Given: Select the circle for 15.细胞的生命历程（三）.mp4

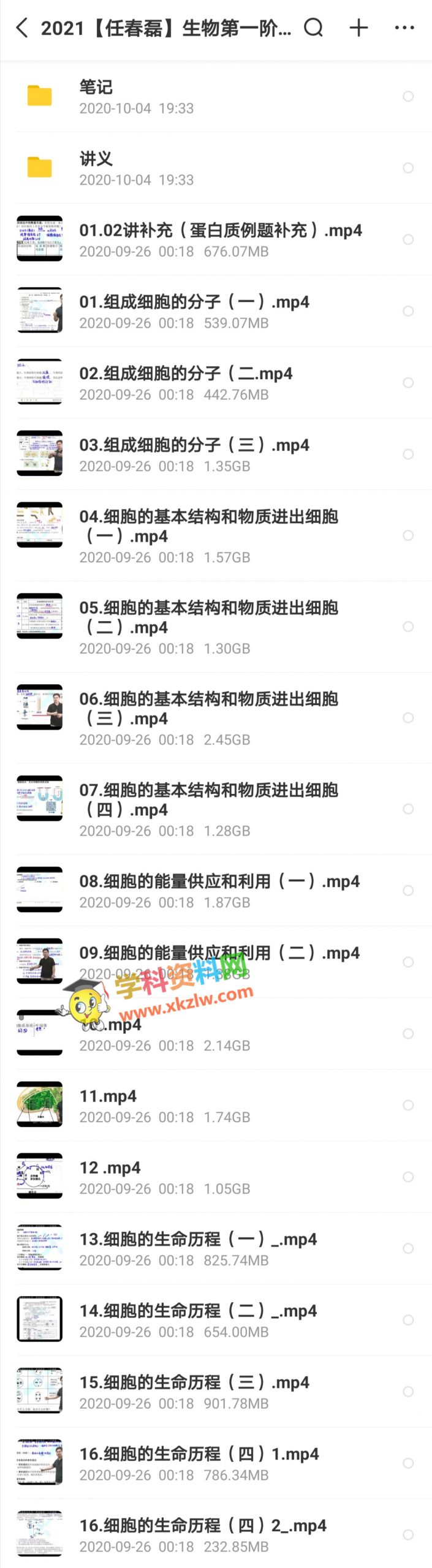Looking at the screenshot, I should point(408,1392).
